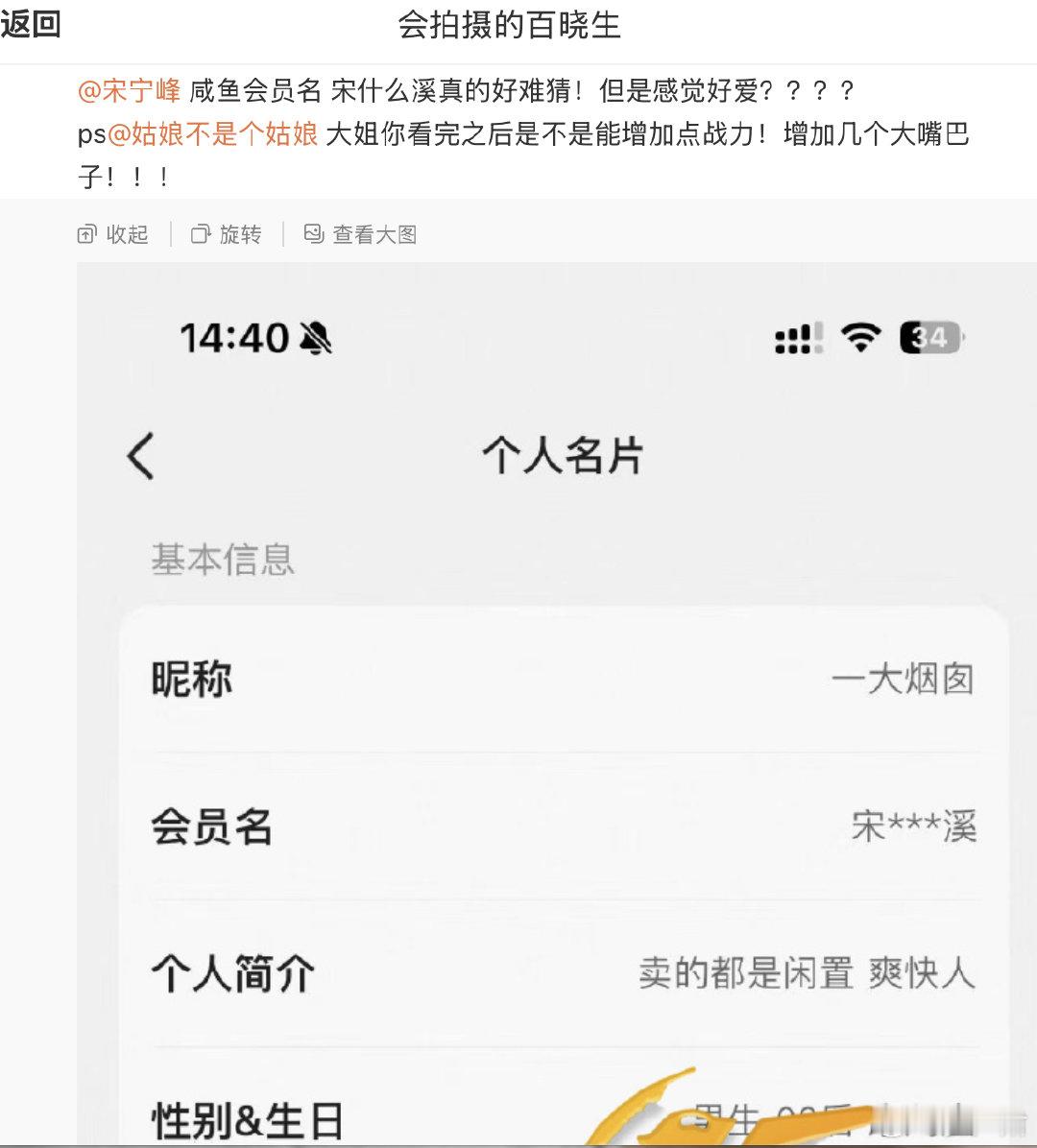Click the Wi-Fi icon in the status bar
Screen dimensions: 1037x1148
point(859,336)
